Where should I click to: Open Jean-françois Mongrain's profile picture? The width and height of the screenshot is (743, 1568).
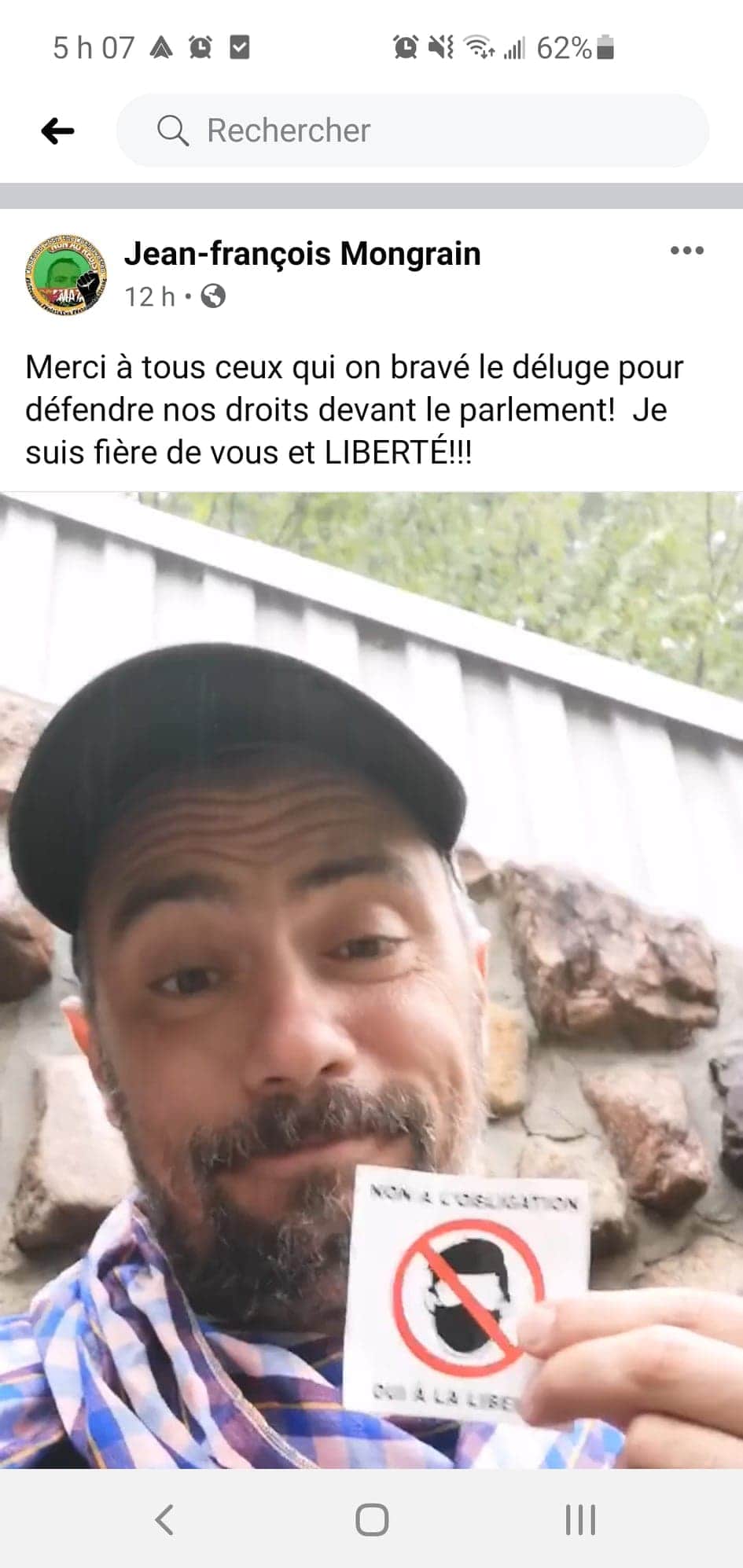[65, 274]
